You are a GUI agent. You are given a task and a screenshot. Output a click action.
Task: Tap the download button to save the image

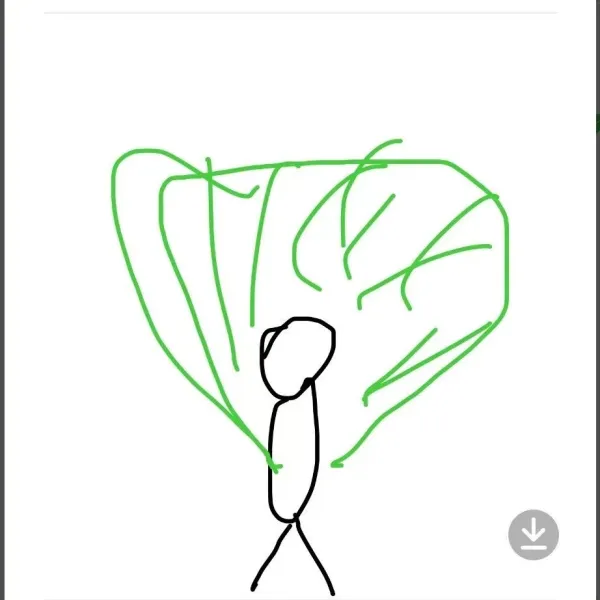point(533,534)
